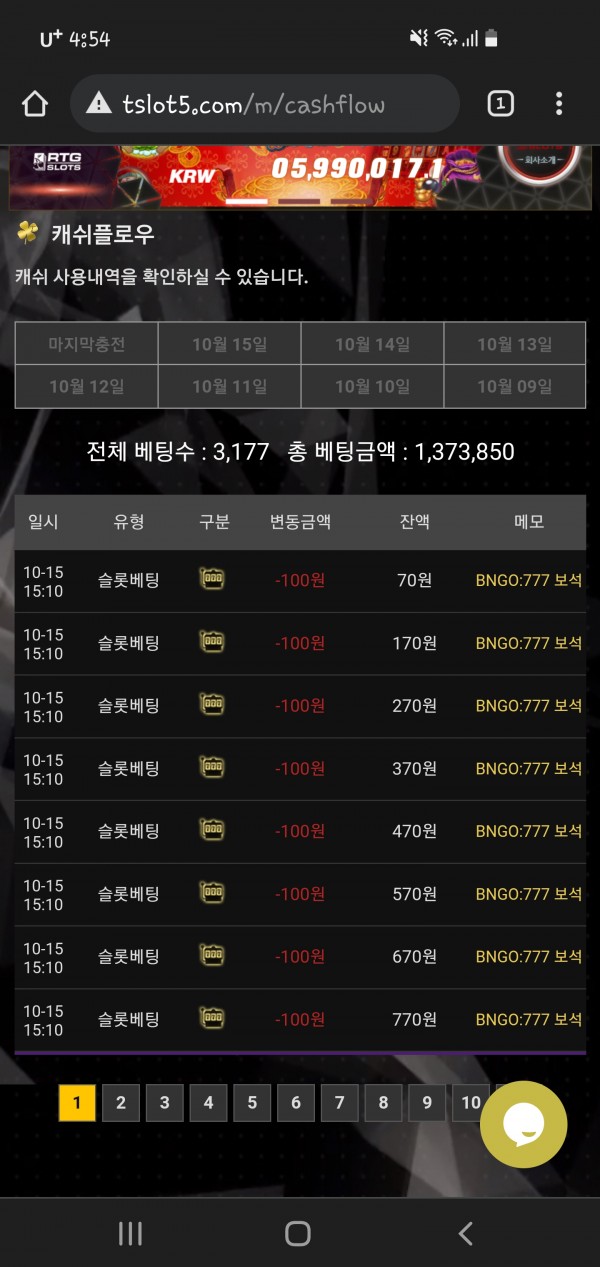Open the browser overflow menu
The image size is (600, 1267).
coord(558,103)
